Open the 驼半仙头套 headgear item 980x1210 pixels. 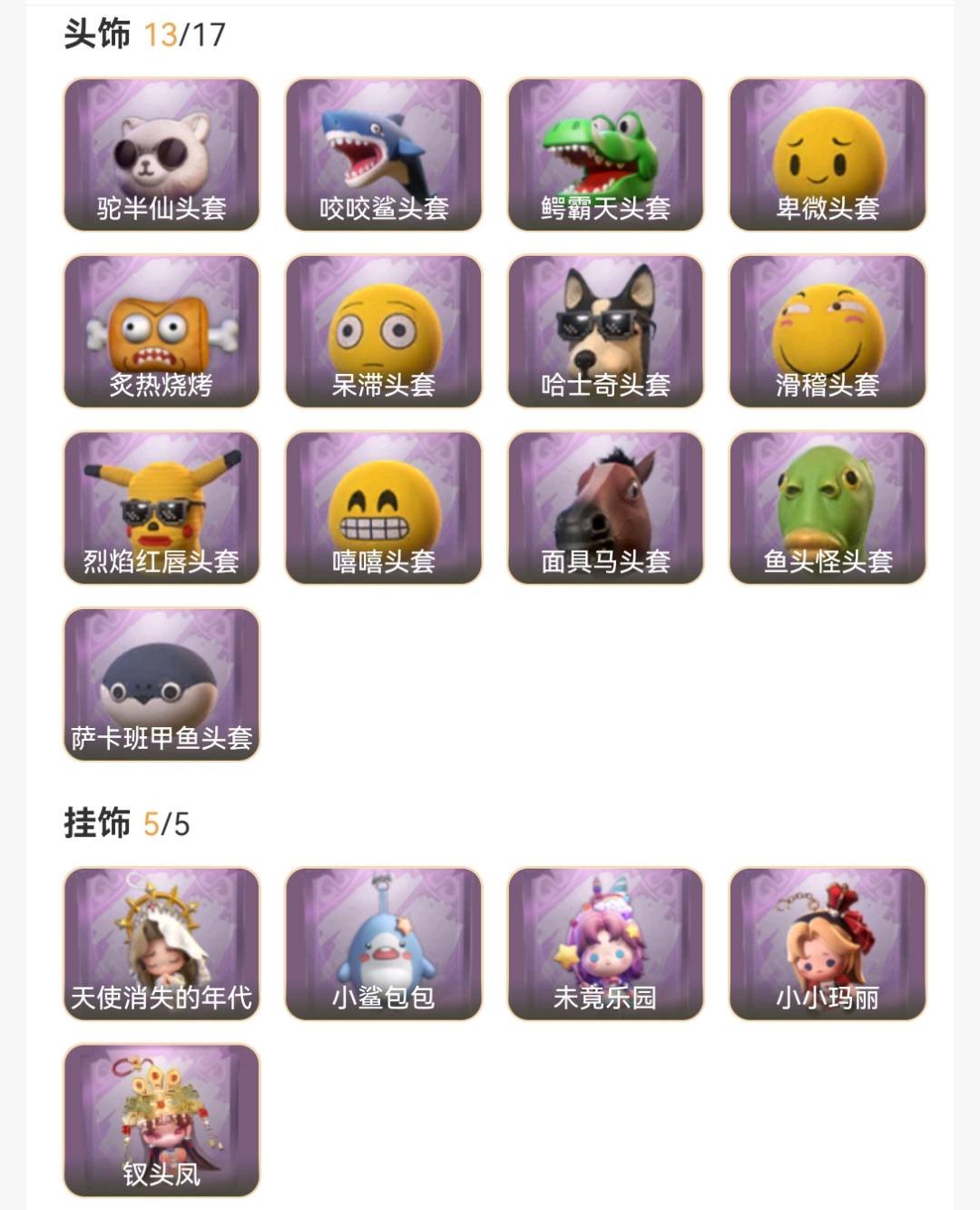coord(162,154)
